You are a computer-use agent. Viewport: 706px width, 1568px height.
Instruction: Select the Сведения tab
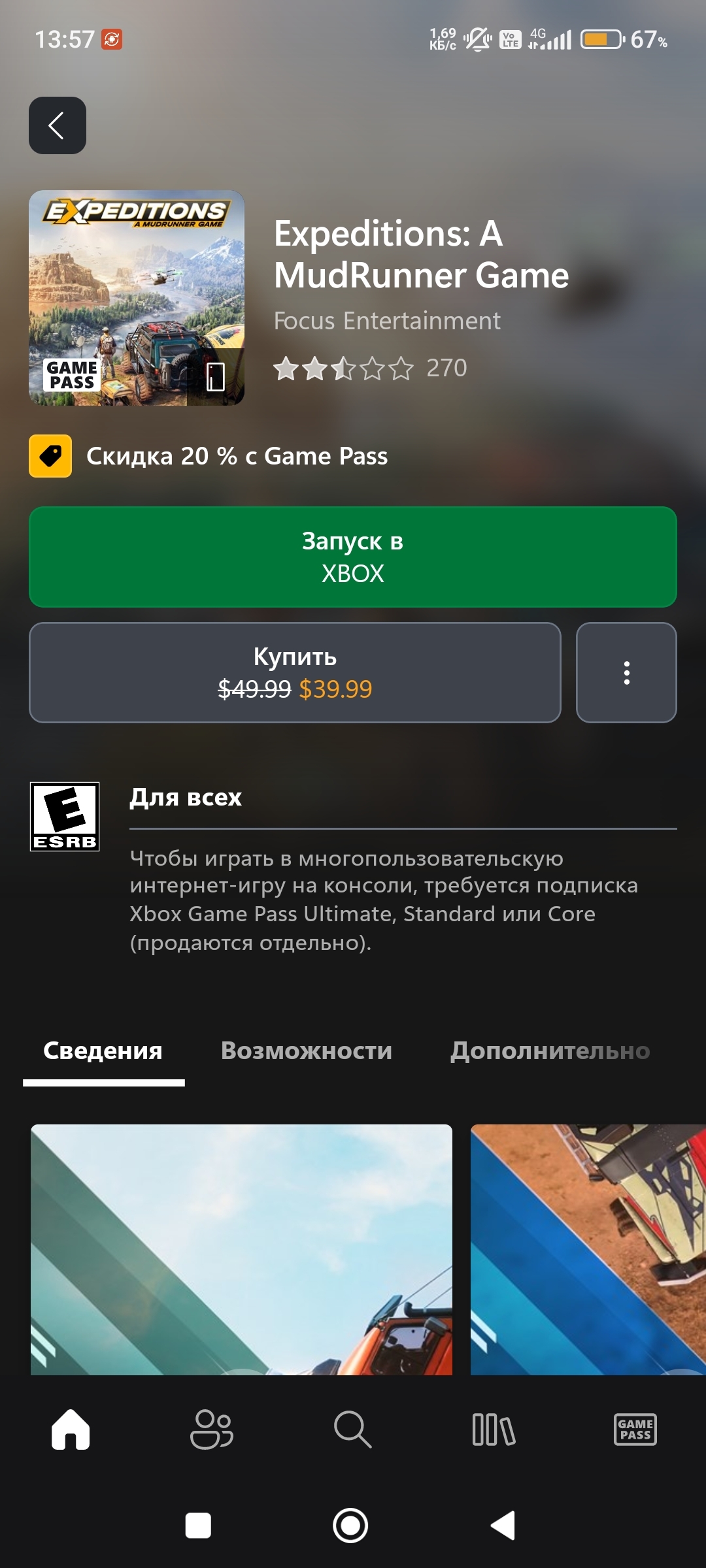pyautogui.click(x=103, y=1051)
